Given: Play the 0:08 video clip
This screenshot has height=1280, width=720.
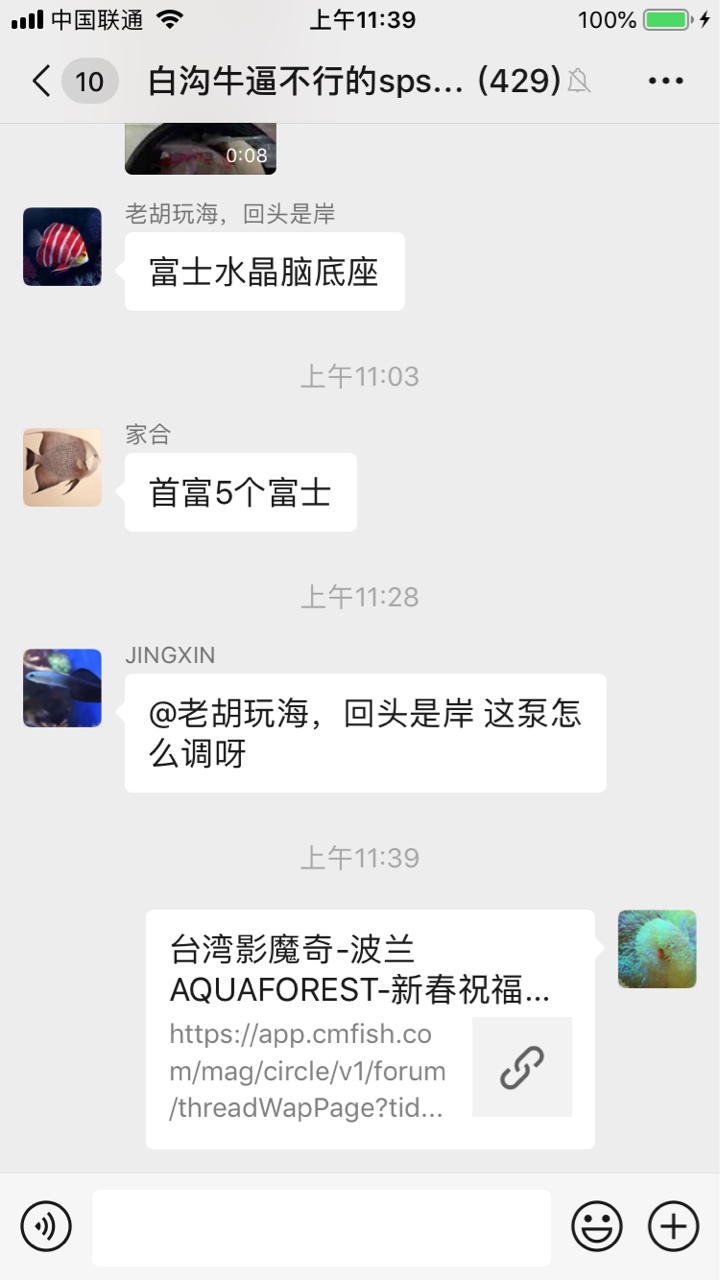Looking at the screenshot, I should pos(200,148).
